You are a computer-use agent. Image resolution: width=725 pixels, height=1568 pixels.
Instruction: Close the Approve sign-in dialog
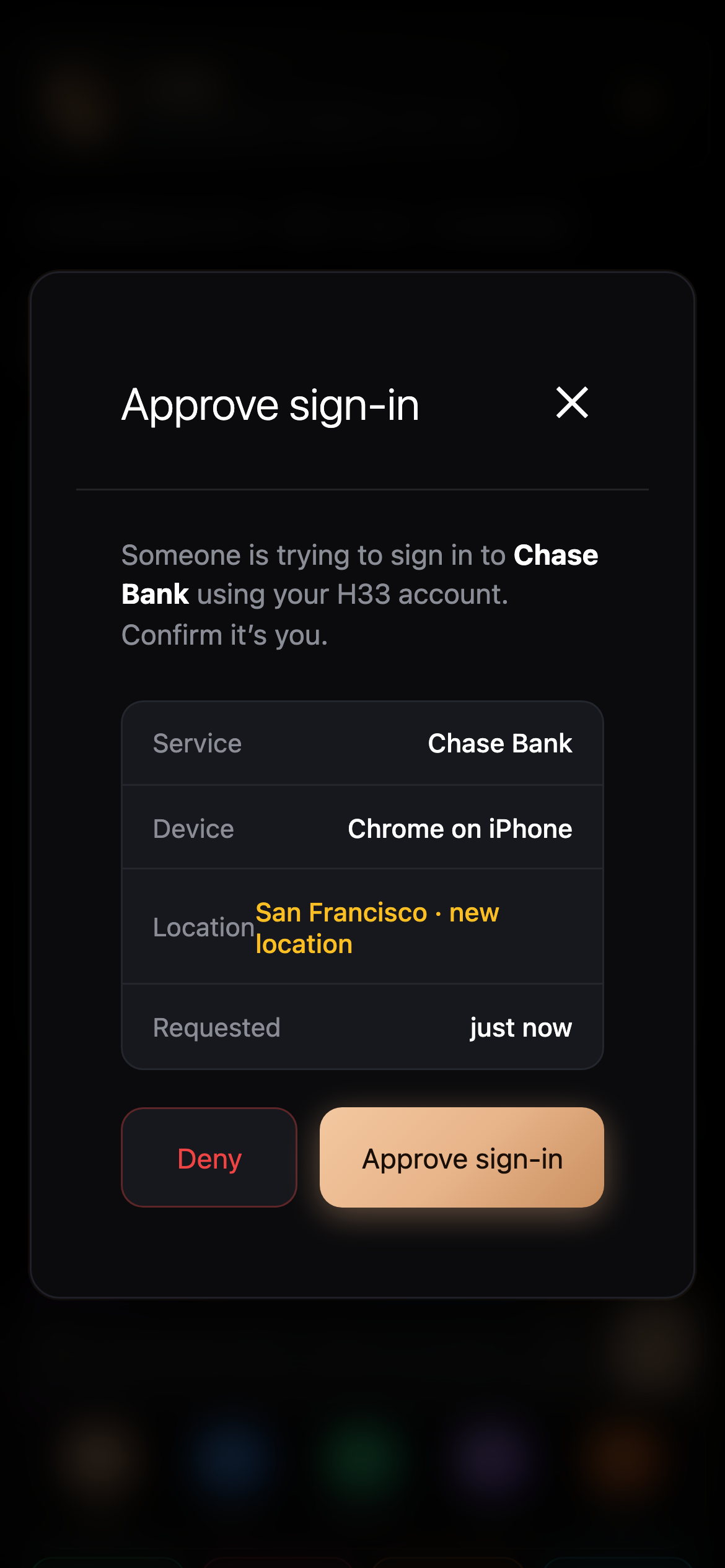[572, 403]
